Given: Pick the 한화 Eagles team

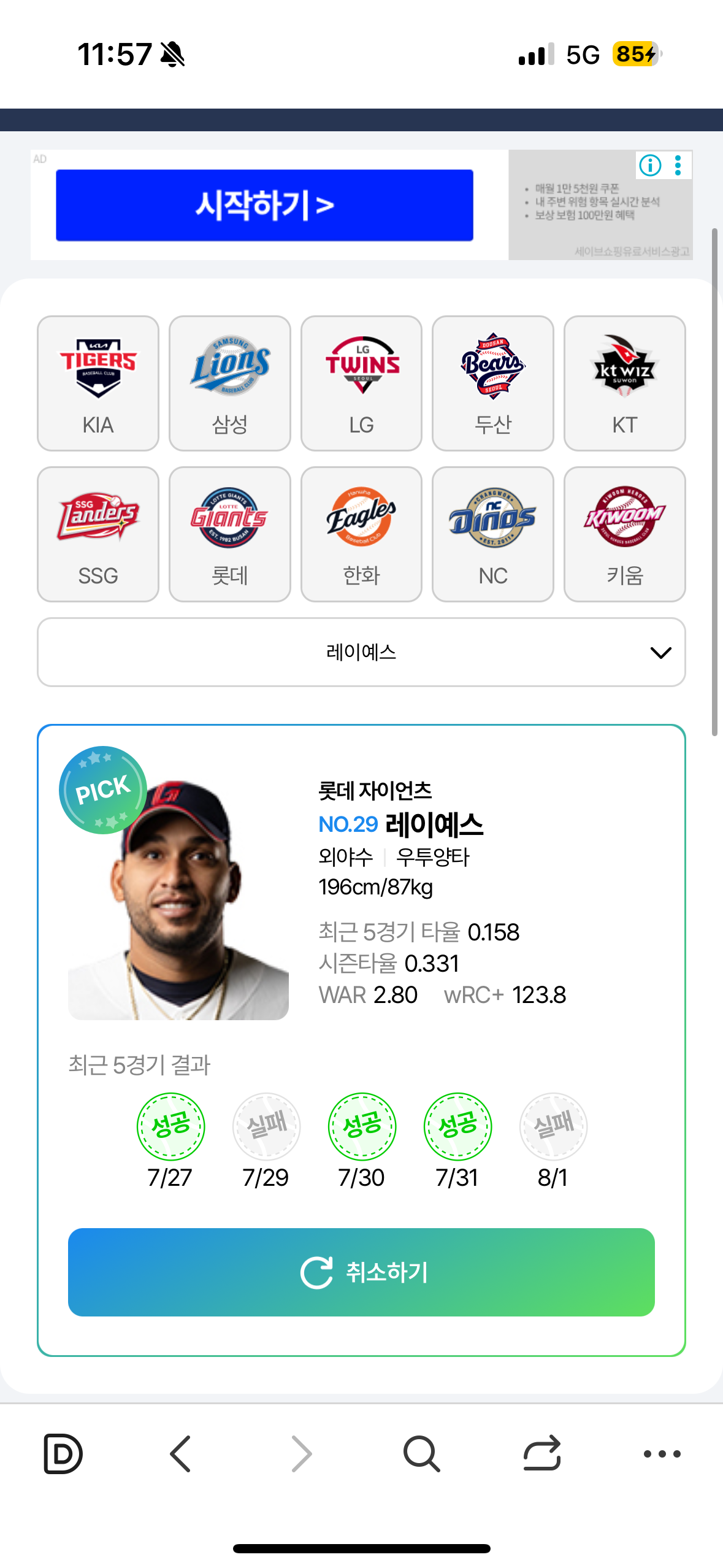Looking at the screenshot, I should pos(361,534).
